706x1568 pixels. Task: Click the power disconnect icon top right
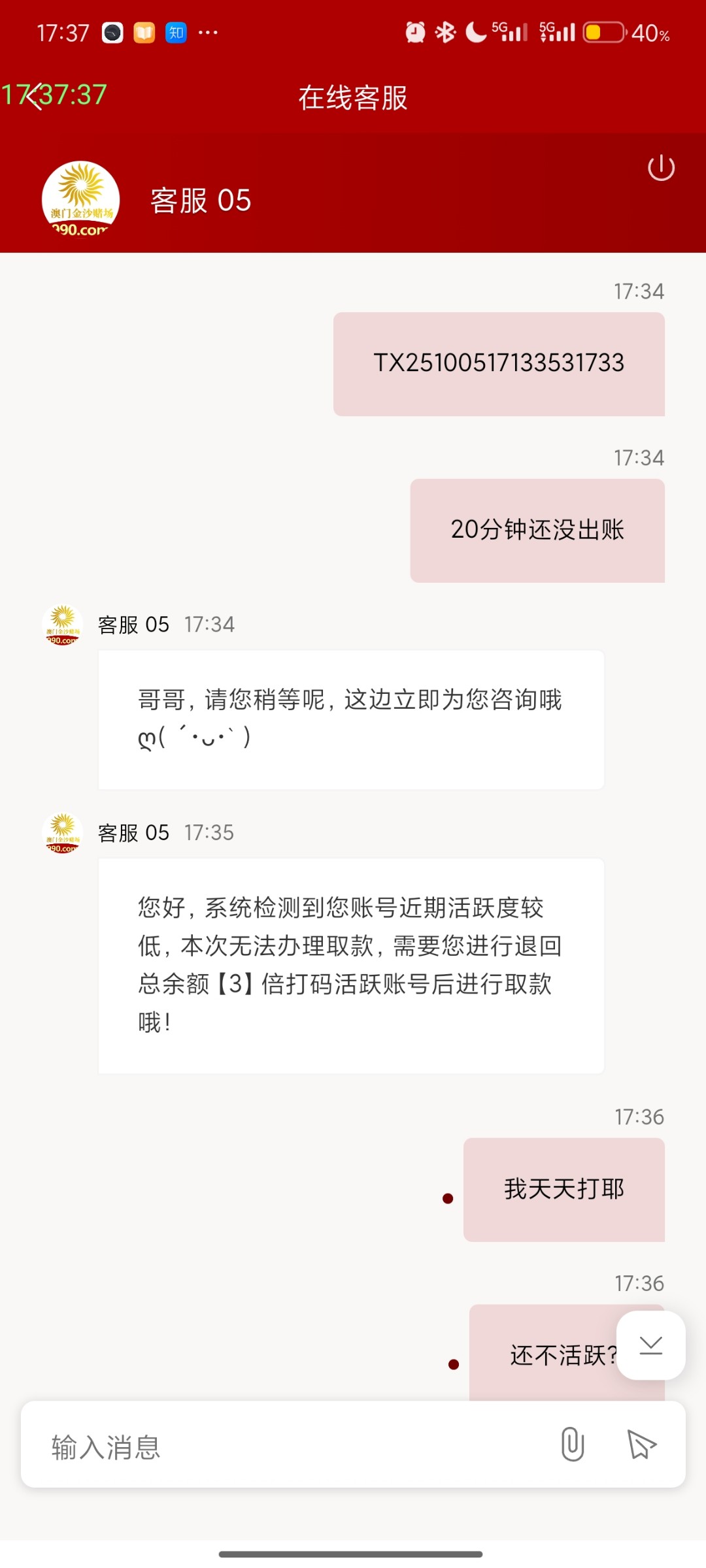pyautogui.click(x=662, y=167)
